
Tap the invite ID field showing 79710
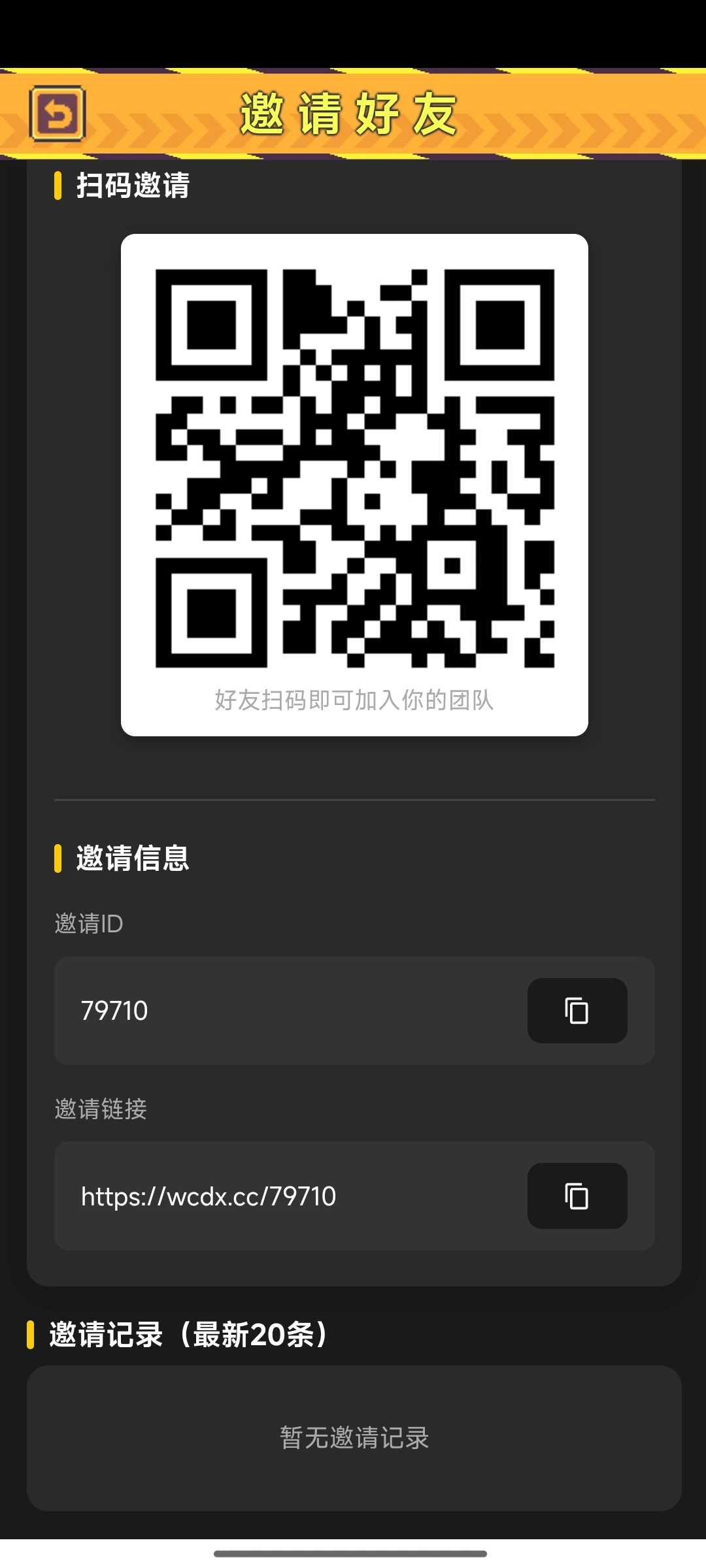pos(261,1011)
